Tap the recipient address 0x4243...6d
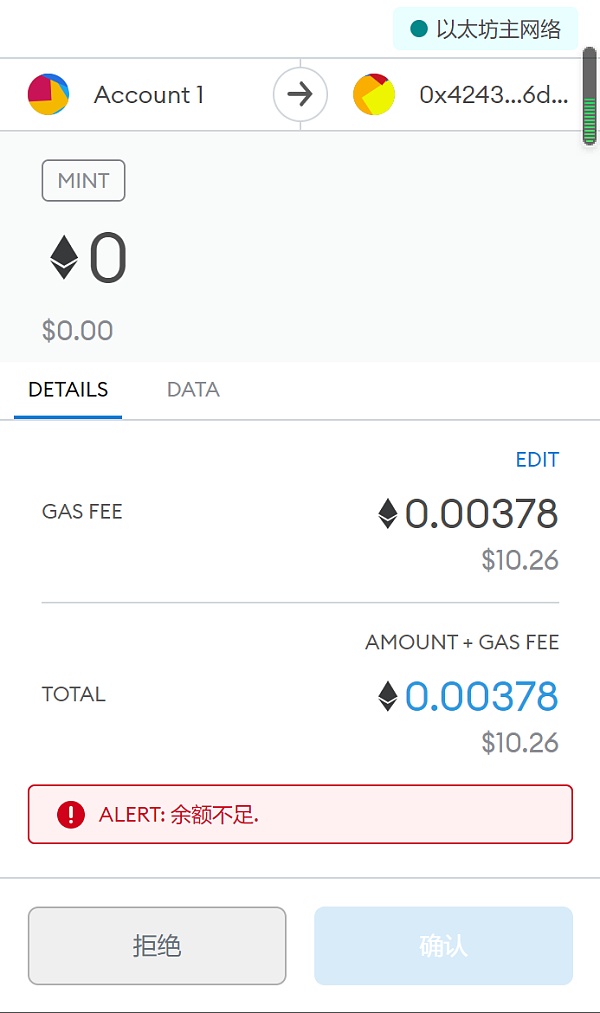The width and height of the screenshot is (600, 1013). [x=493, y=95]
